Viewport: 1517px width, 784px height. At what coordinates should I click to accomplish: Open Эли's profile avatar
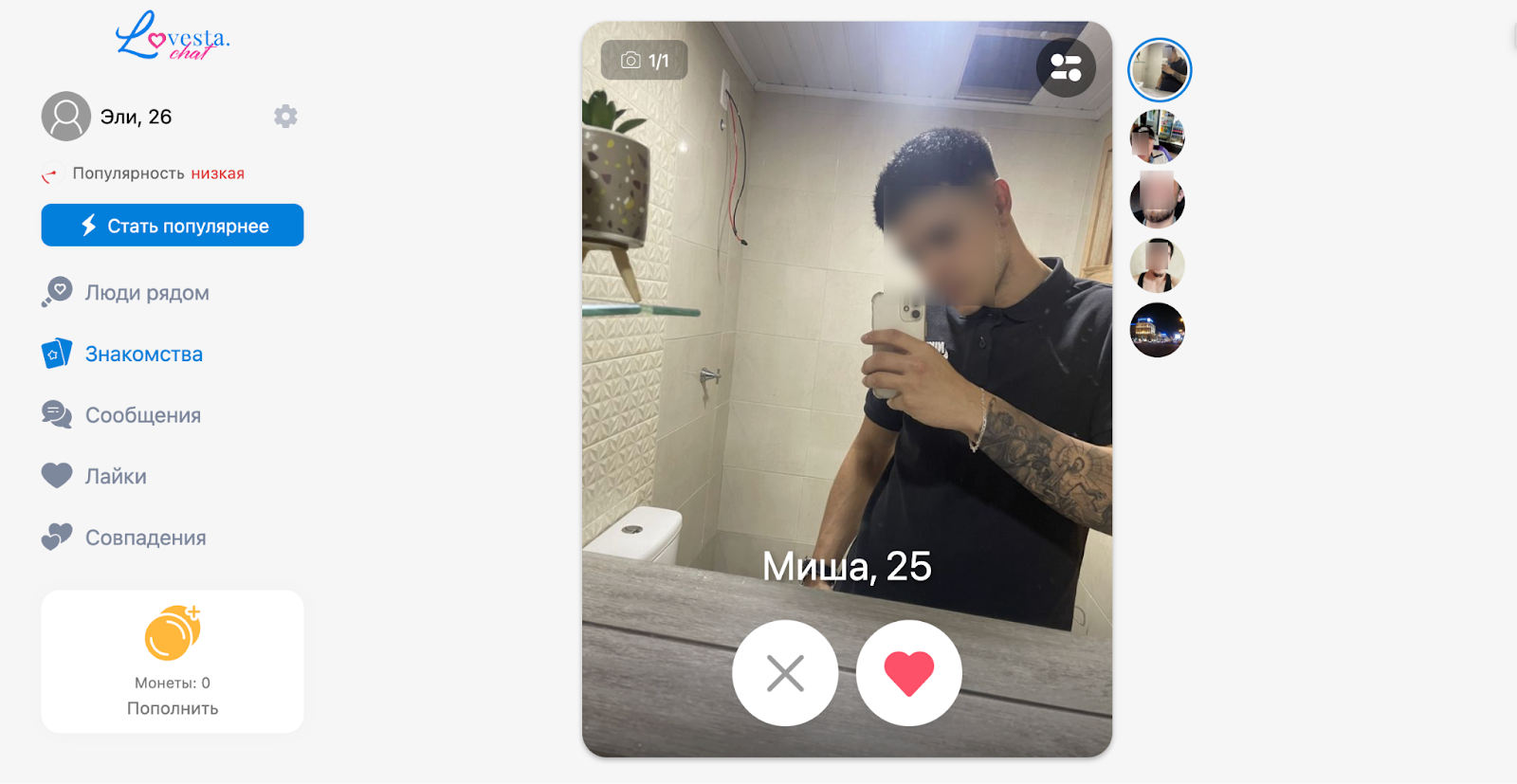click(x=66, y=117)
